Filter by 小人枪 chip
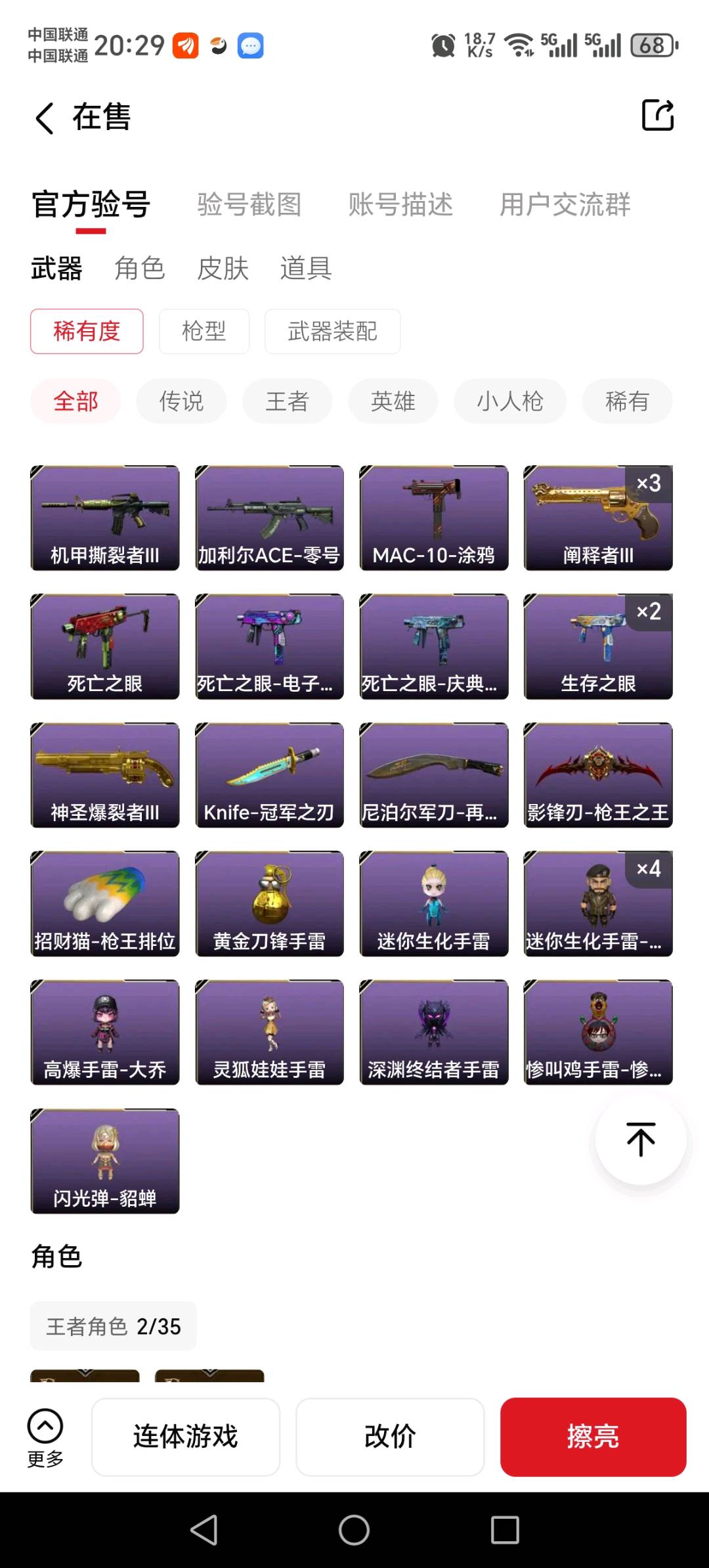709x1568 pixels. pos(510,401)
